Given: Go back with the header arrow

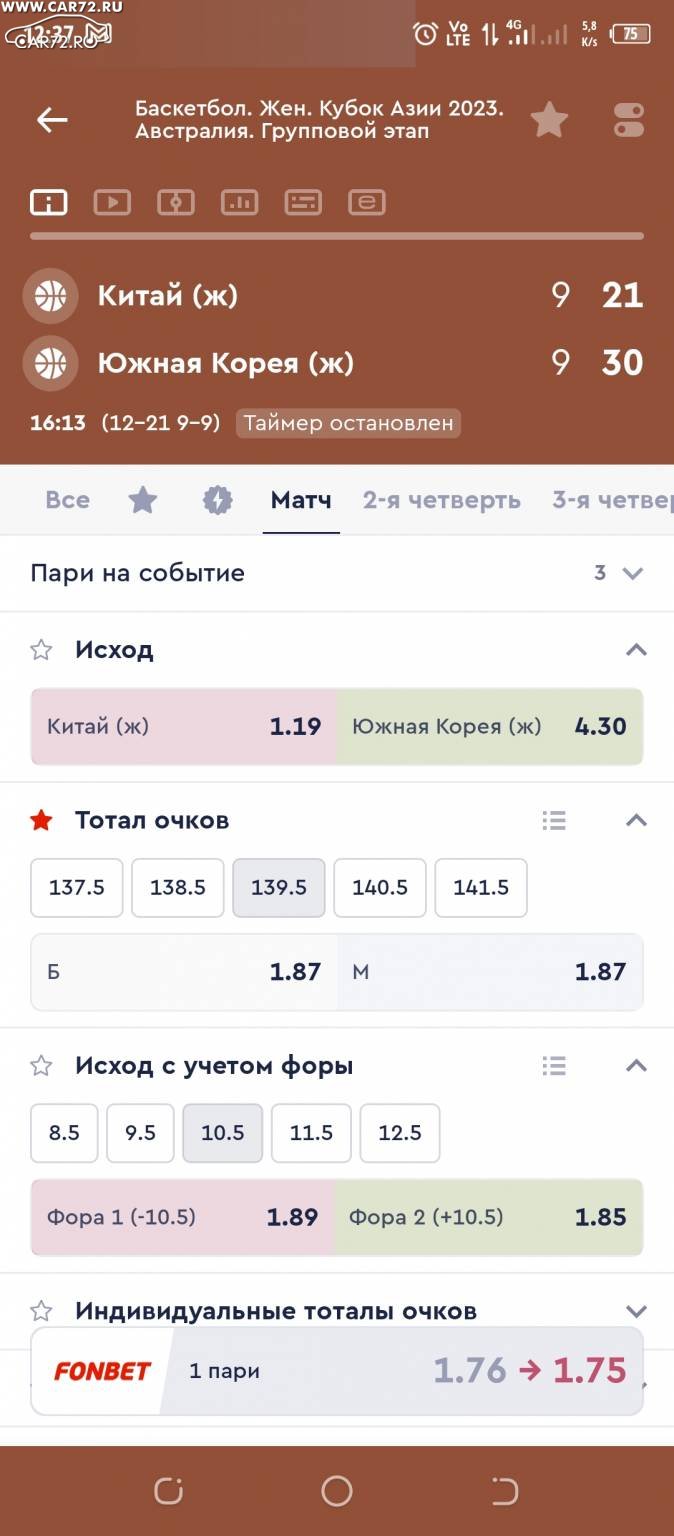Looking at the screenshot, I should pos(52,120).
